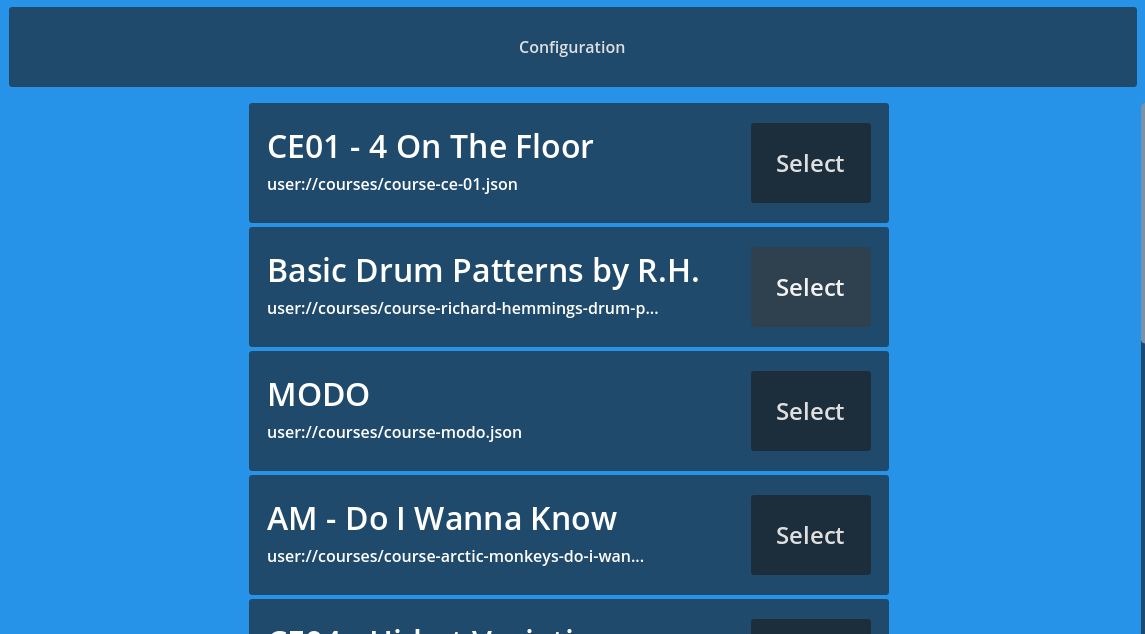
Task: Open the Configuration button
Action: [572, 47]
